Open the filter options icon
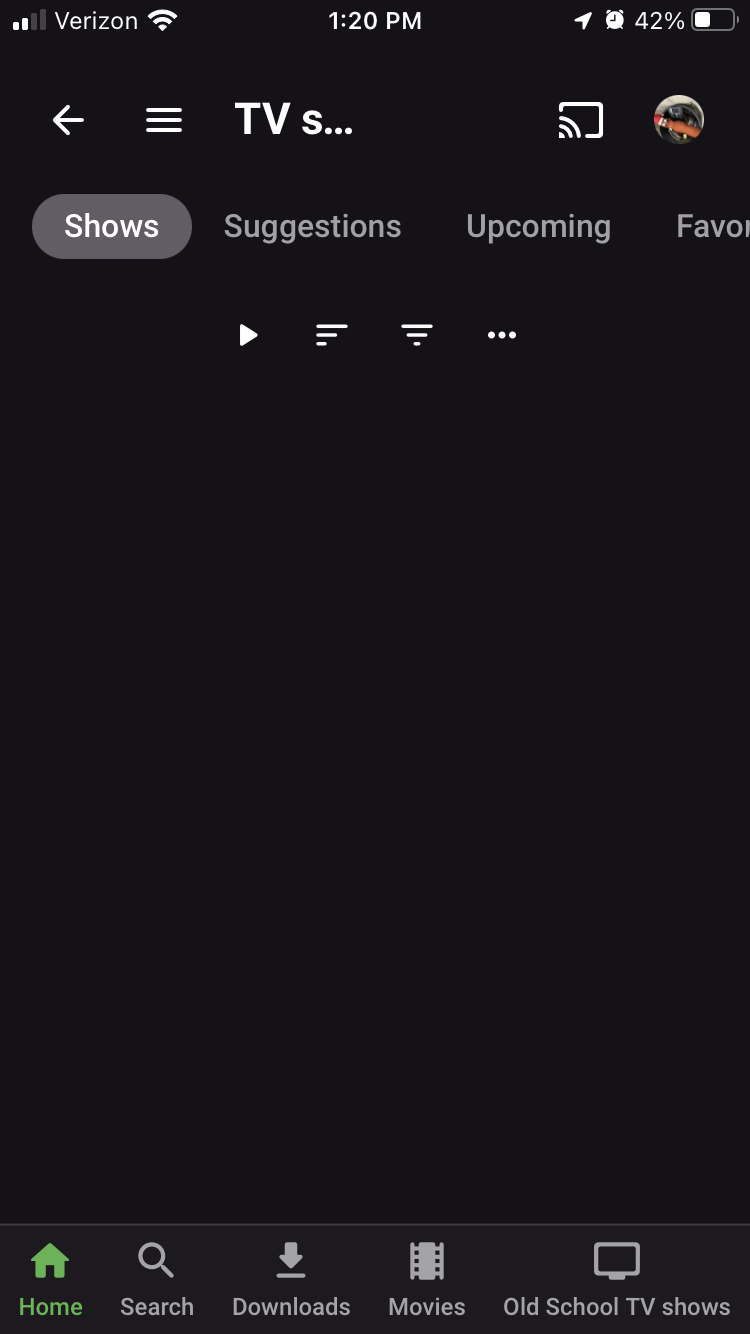Screen dimensions: 750x1334 click(417, 335)
